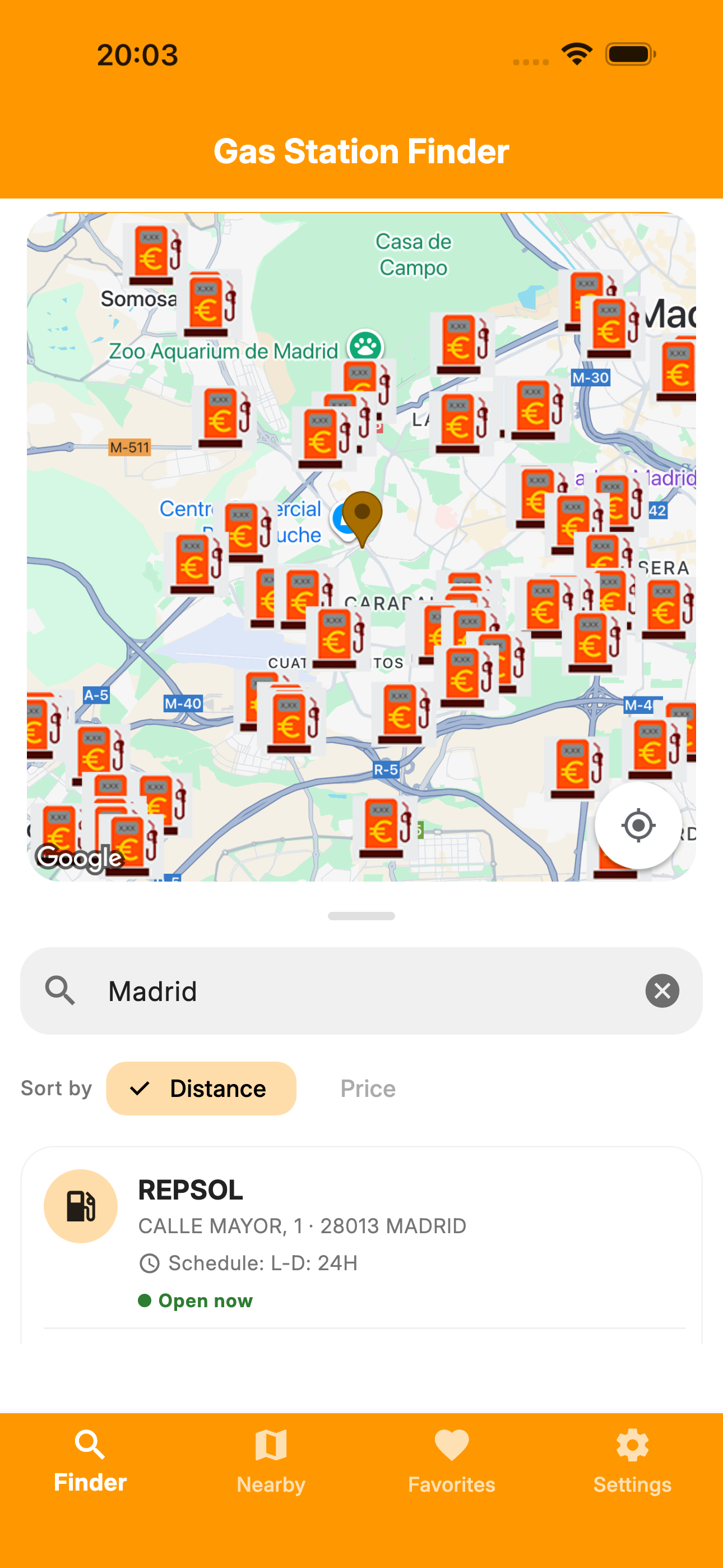This screenshot has width=723, height=1568.
Task: Center map on my location
Action: tap(638, 825)
